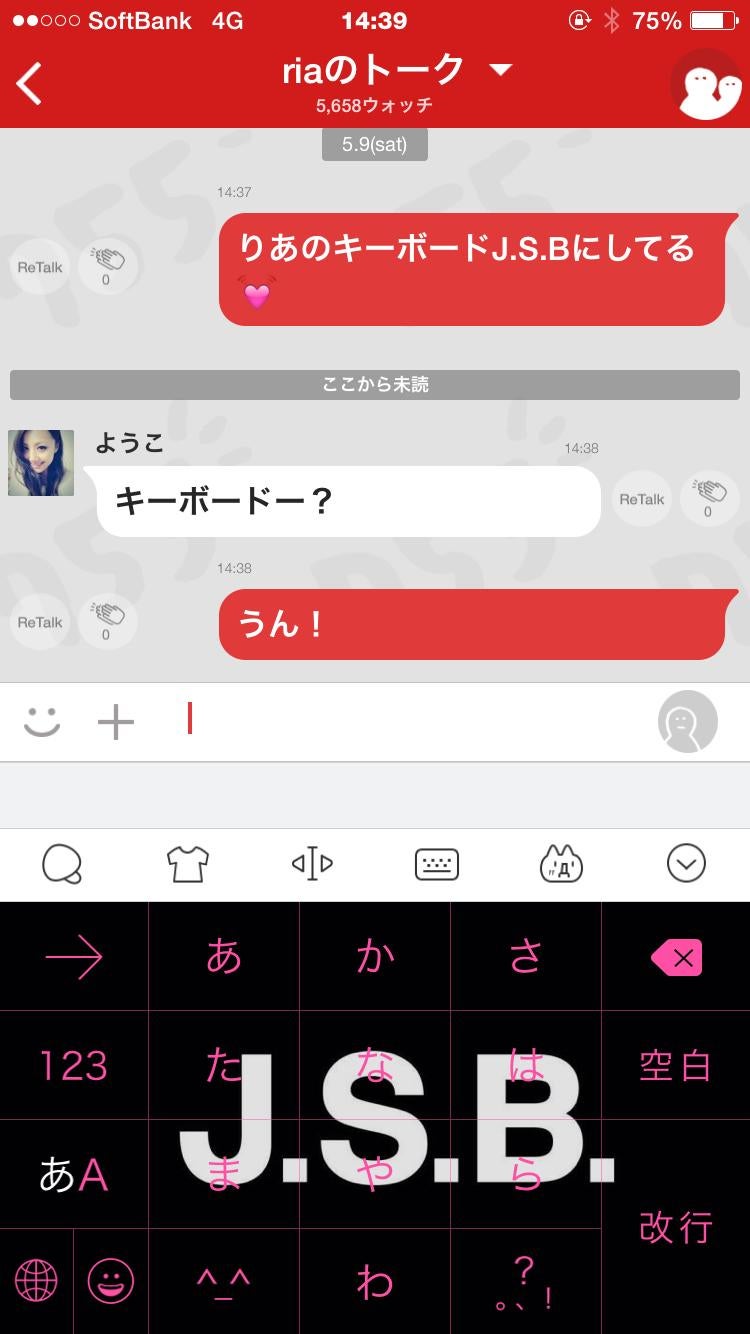The width and height of the screenshot is (750, 1334).
Task: Open the mascot character panel on keyboard toolbar
Action: [x=561, y=863]
